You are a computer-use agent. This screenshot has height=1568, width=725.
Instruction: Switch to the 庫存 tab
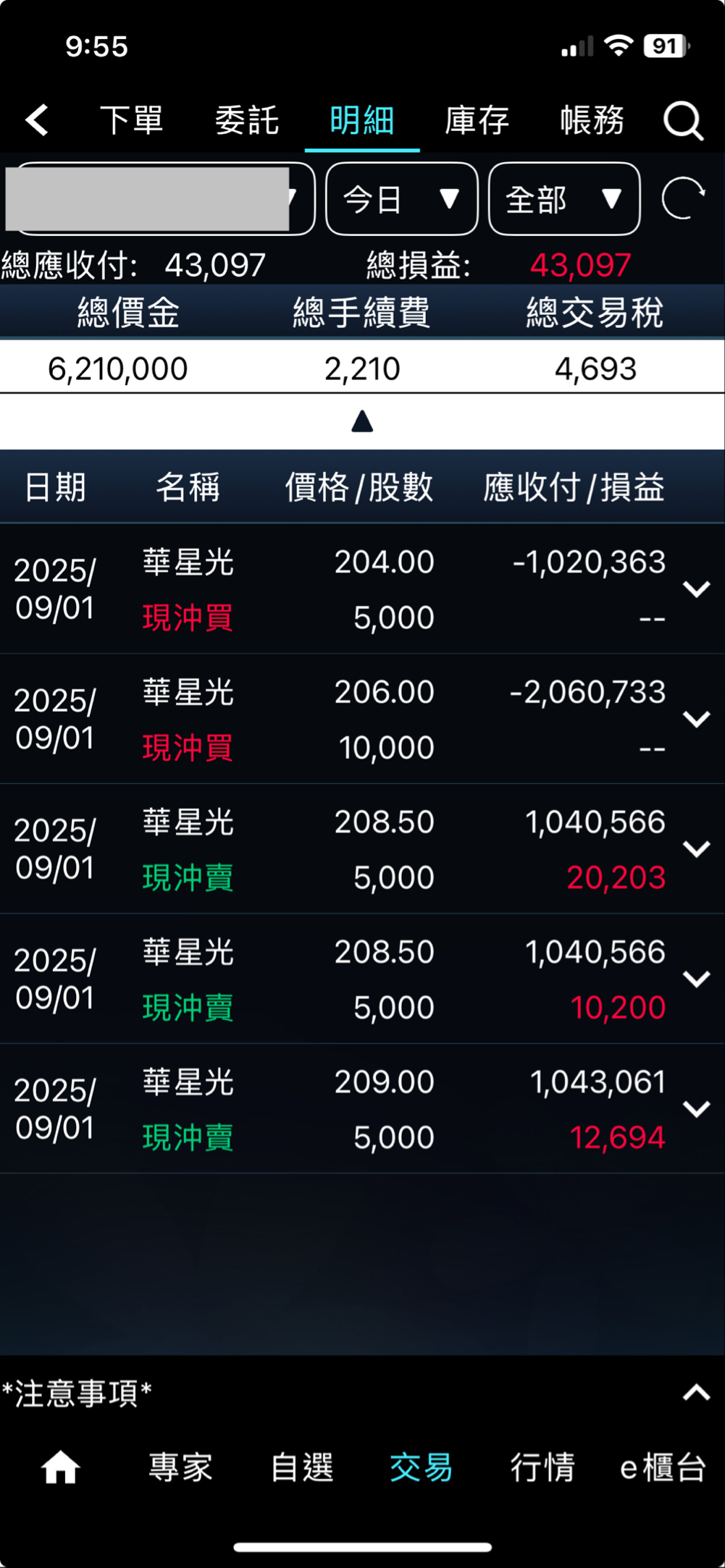pyautogui.click(x=477, y=120)
